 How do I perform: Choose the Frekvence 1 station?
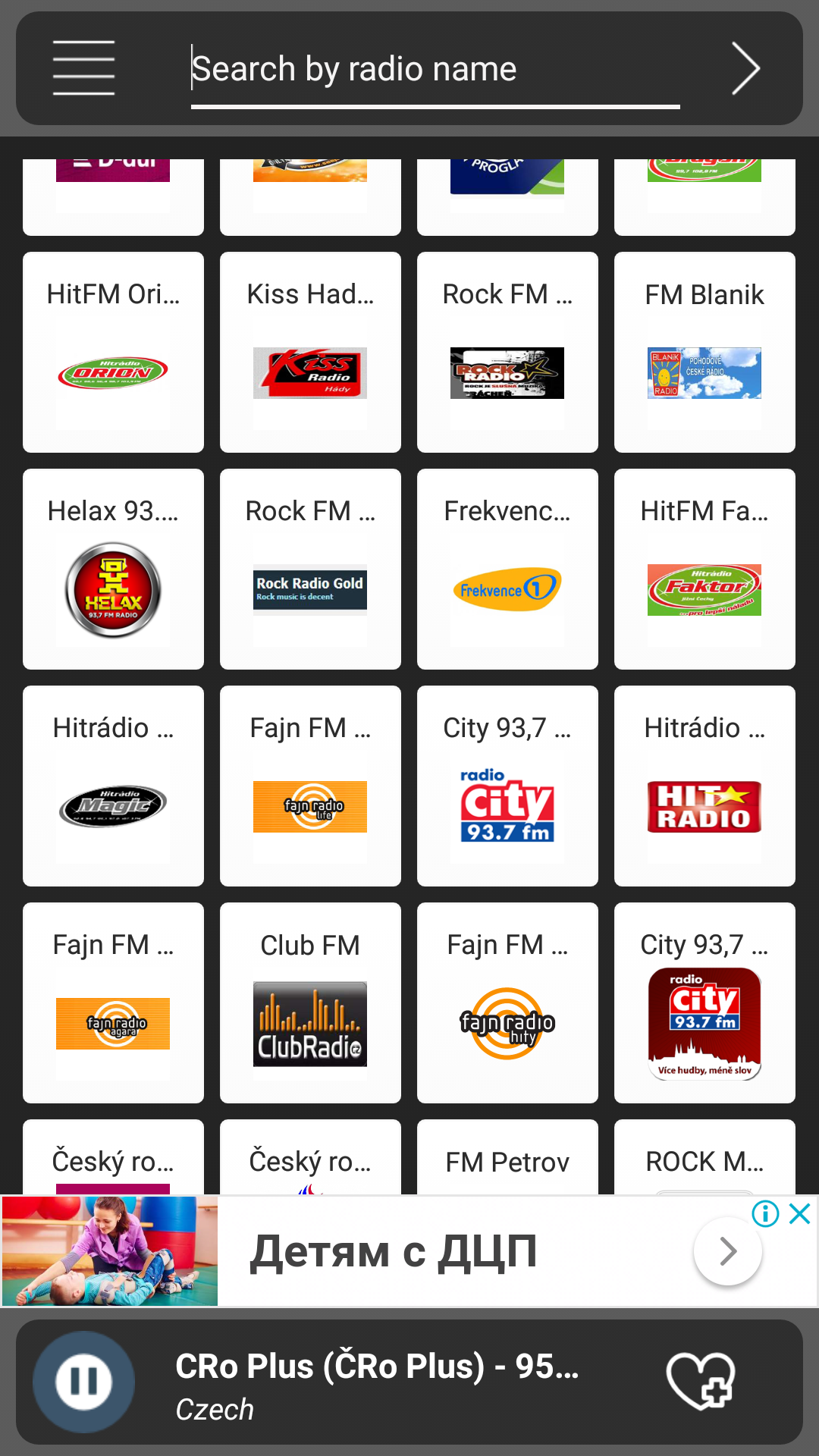coord(507,569)
